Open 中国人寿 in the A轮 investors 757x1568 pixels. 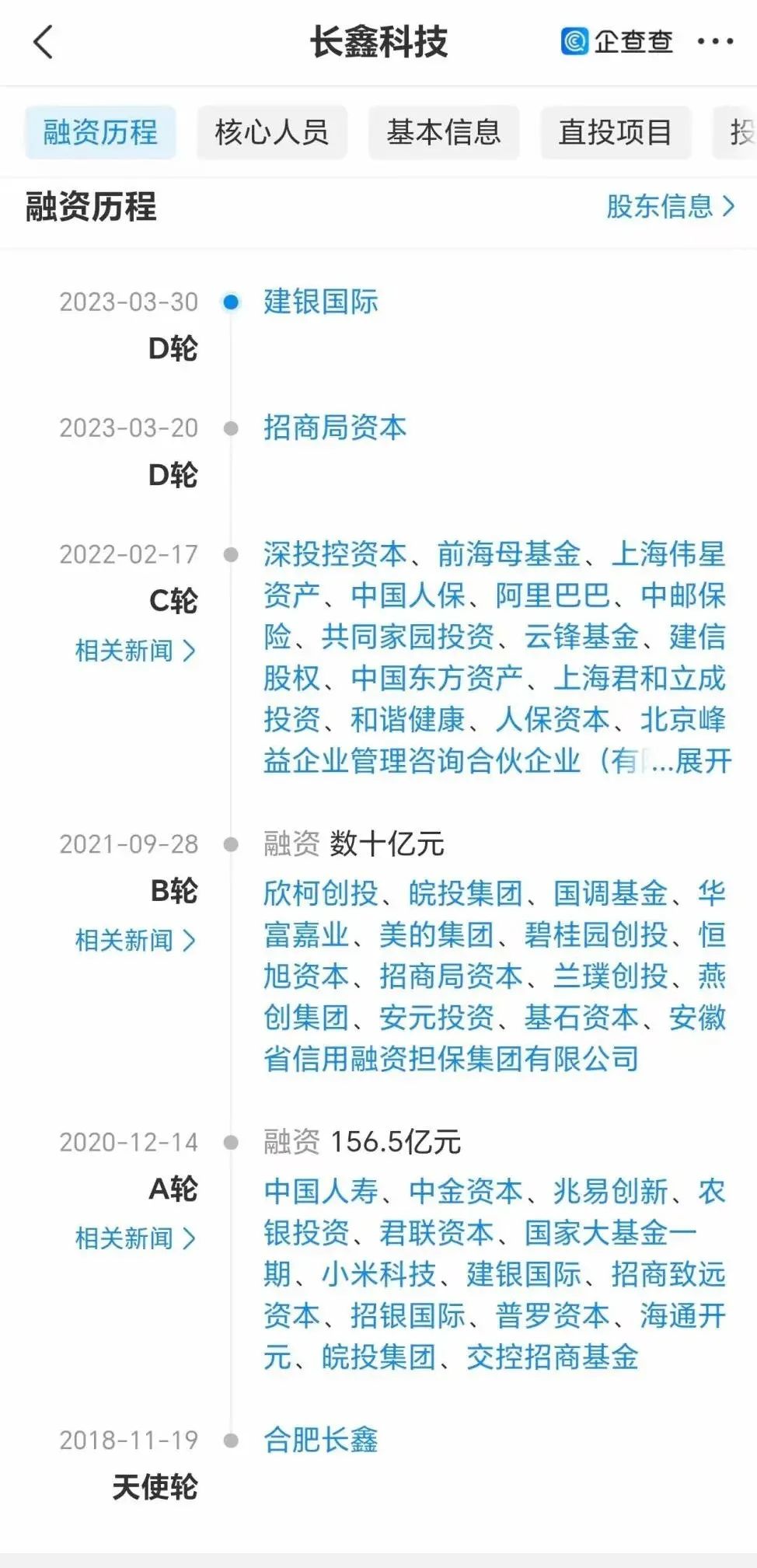(321, 1191)
